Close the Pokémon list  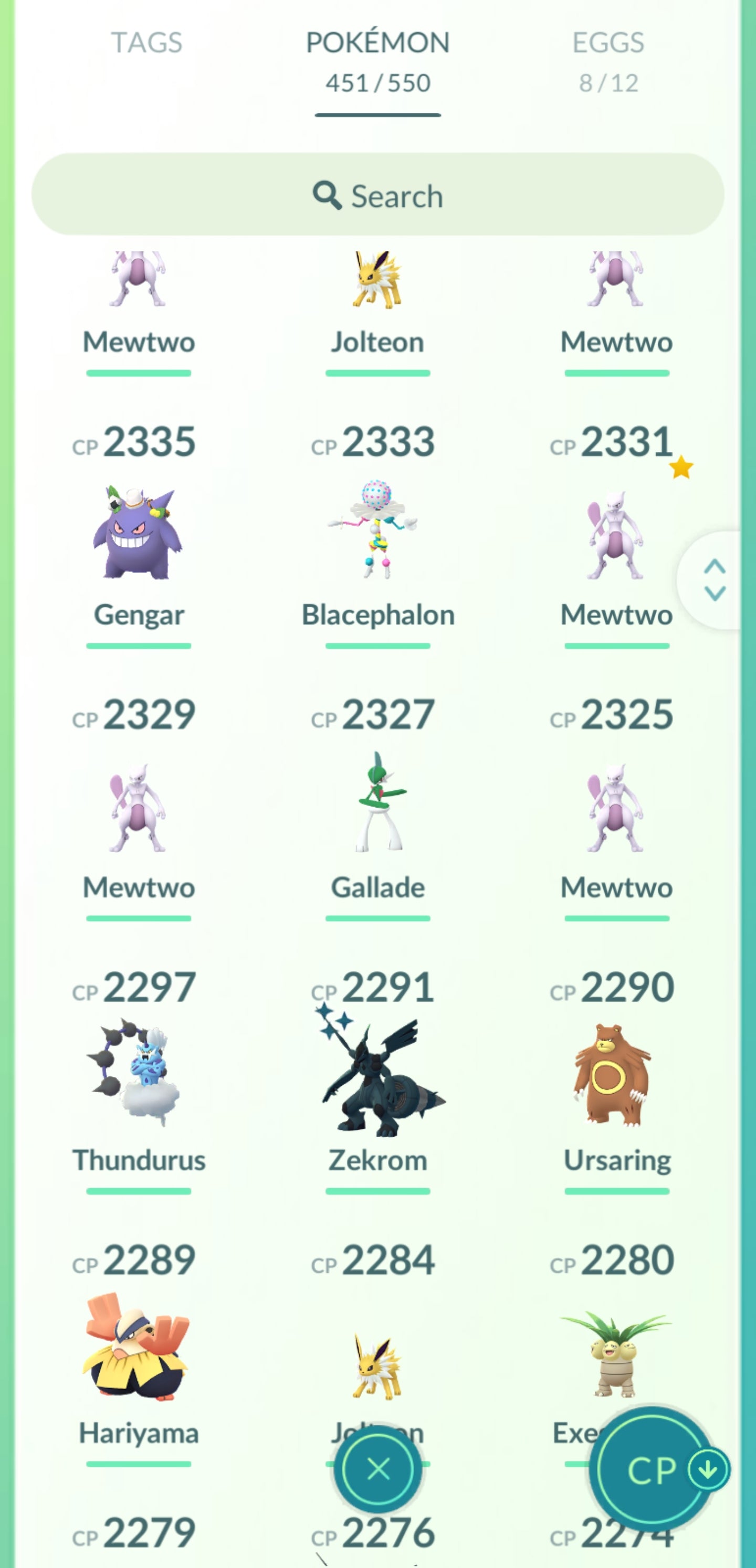tap(379, 1469)
